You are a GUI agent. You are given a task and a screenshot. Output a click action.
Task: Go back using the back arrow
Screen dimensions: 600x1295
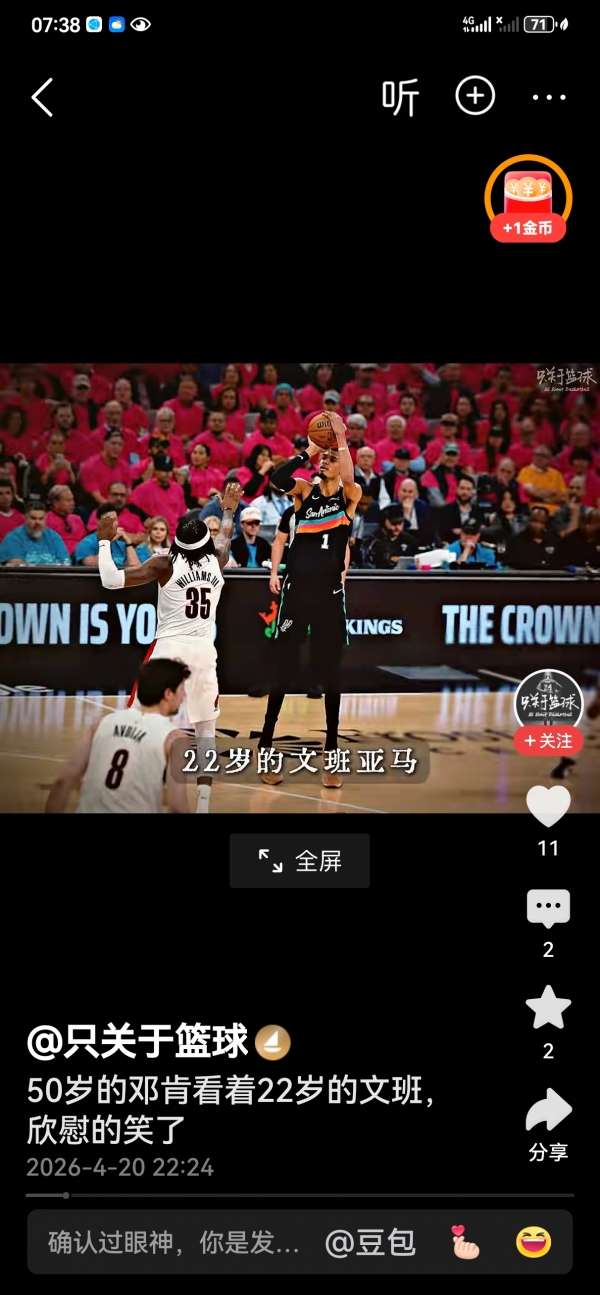(42, 97)
